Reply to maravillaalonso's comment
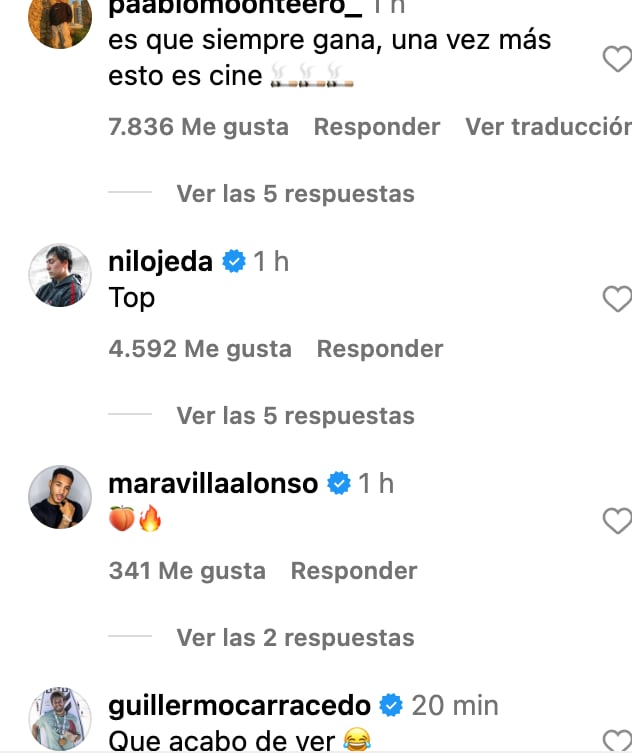 coord(354,571)
